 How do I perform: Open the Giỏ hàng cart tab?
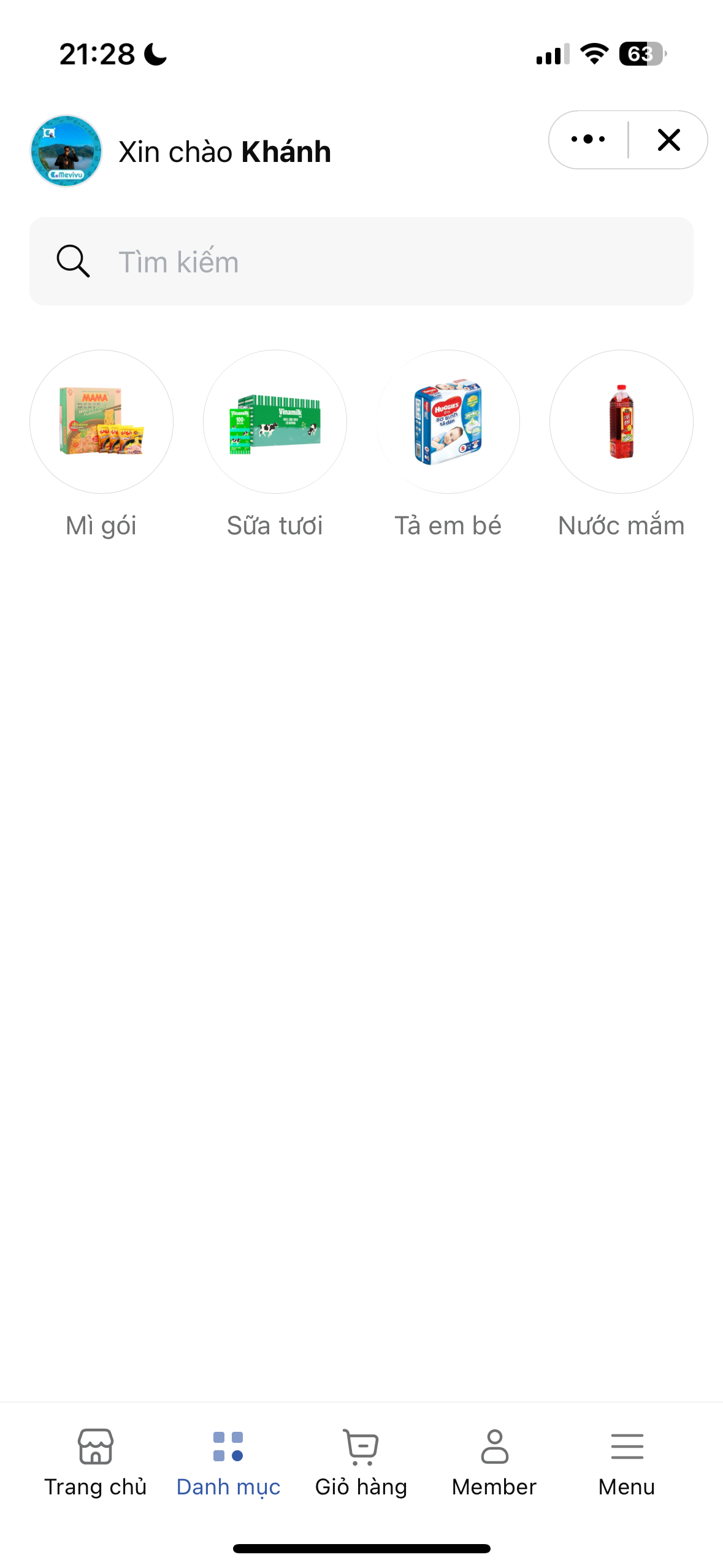[x=361, y=1461]
